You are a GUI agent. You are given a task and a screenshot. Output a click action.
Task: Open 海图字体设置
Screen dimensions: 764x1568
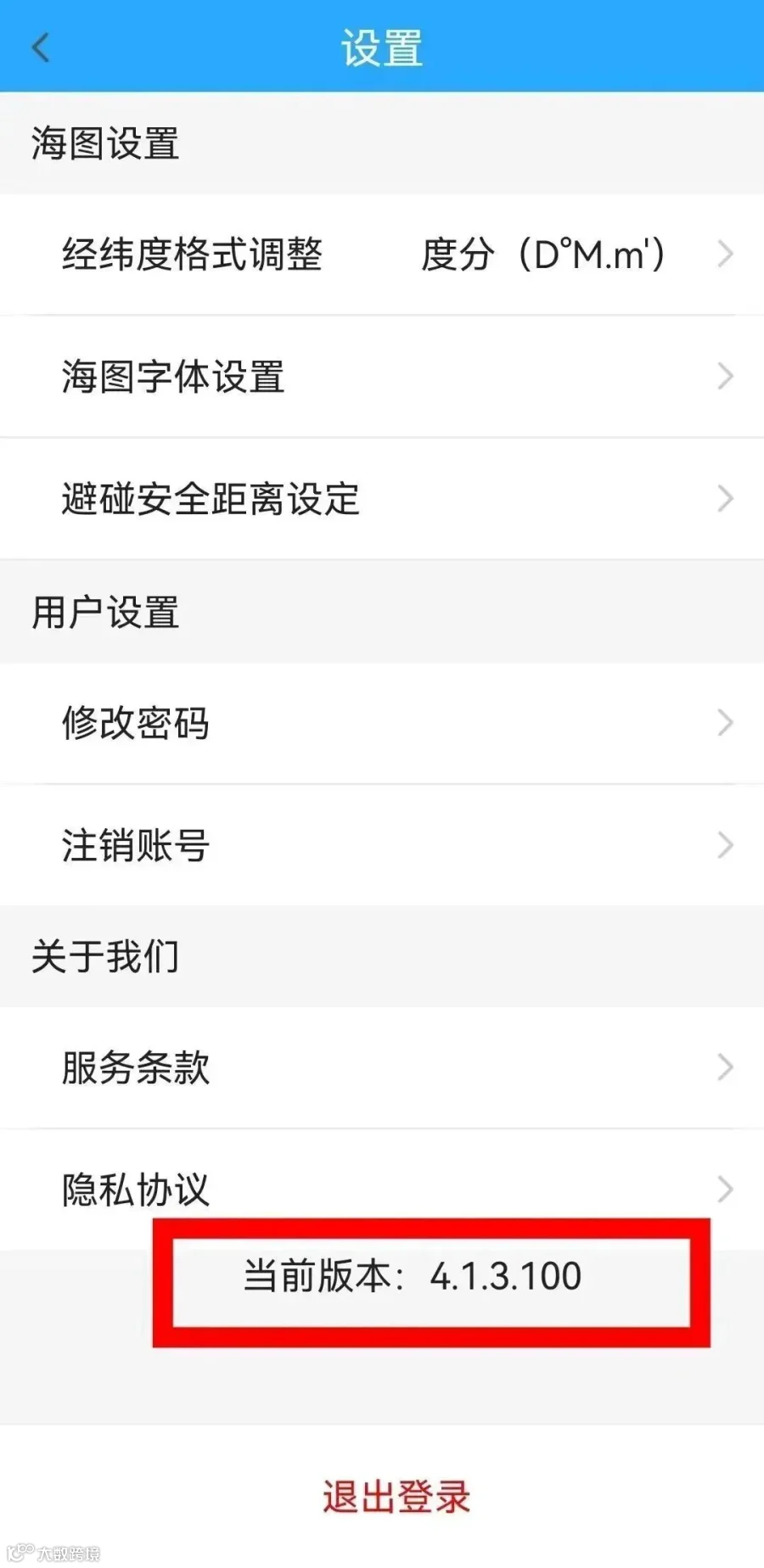tap(382, 377)
